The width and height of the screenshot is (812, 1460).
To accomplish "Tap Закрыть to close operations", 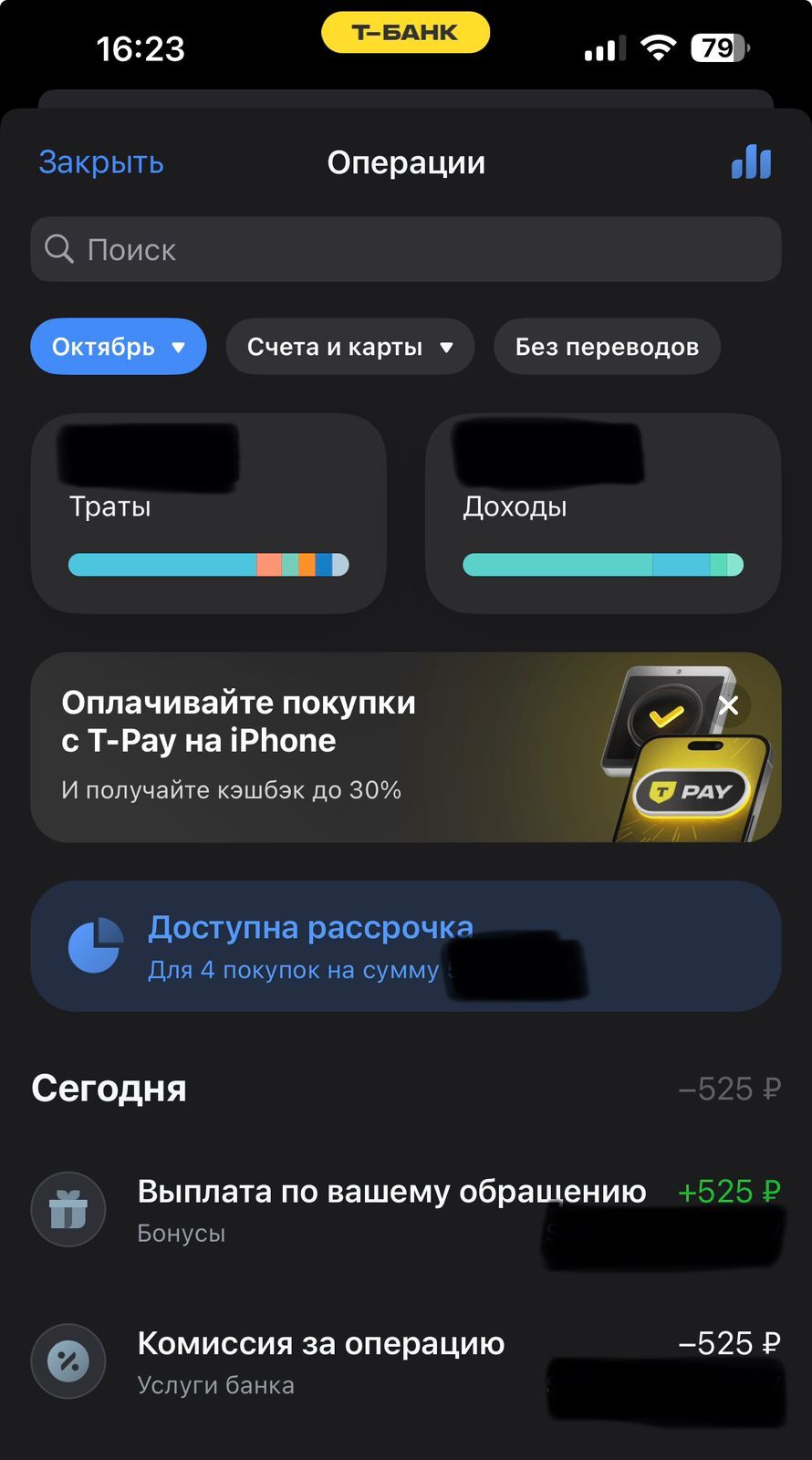I will (101, 162).
